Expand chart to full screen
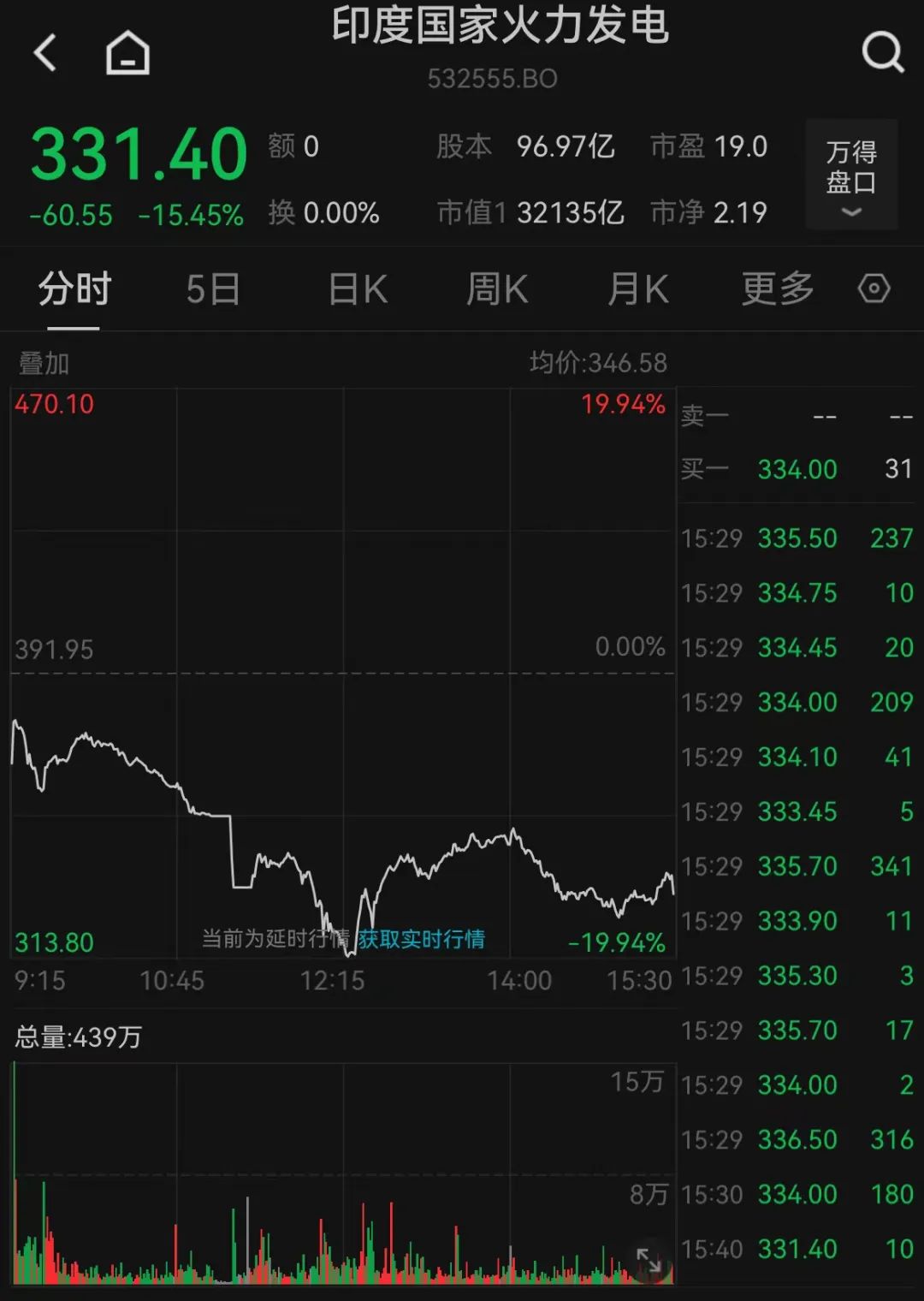924x1301 pixels. point(649,1260)
